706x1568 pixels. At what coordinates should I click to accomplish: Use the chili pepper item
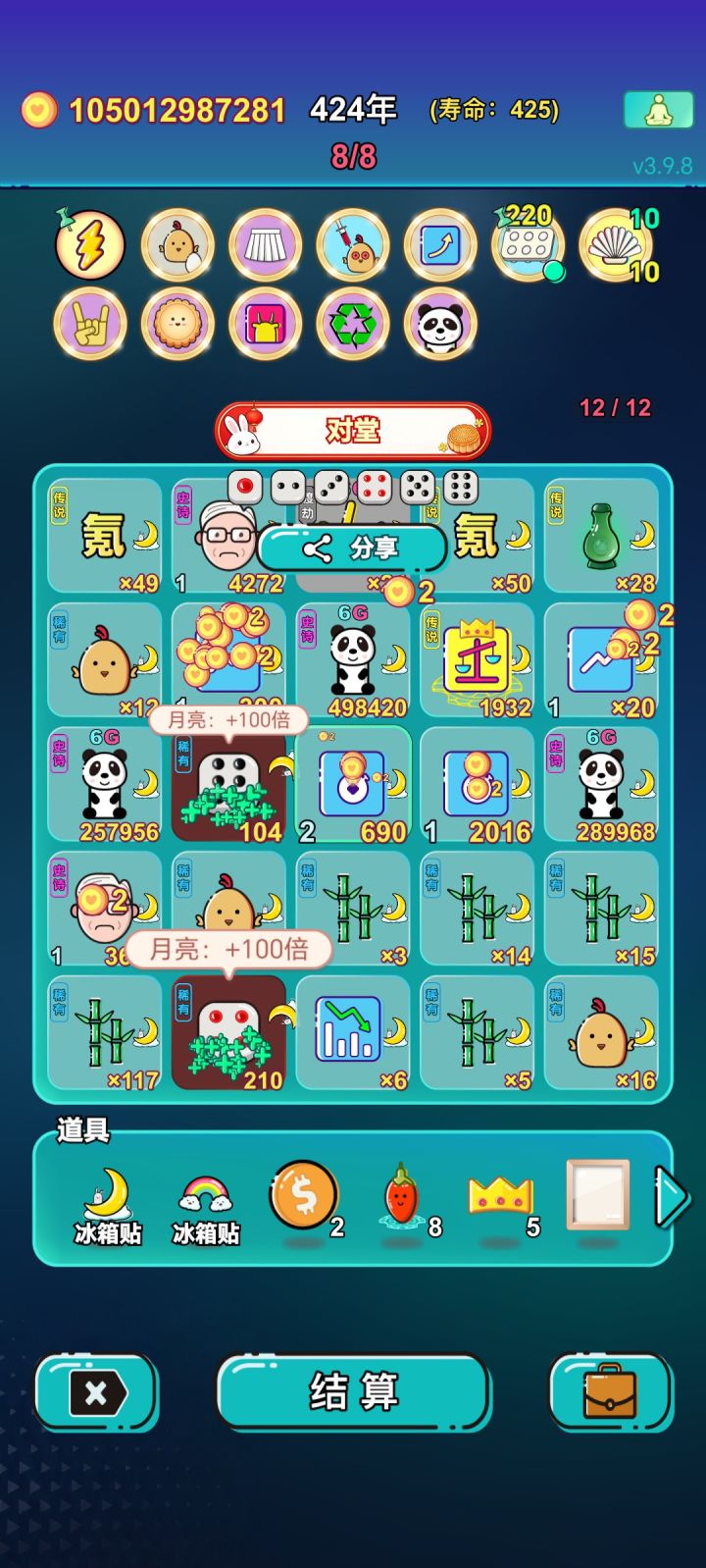coord(401,1195)
